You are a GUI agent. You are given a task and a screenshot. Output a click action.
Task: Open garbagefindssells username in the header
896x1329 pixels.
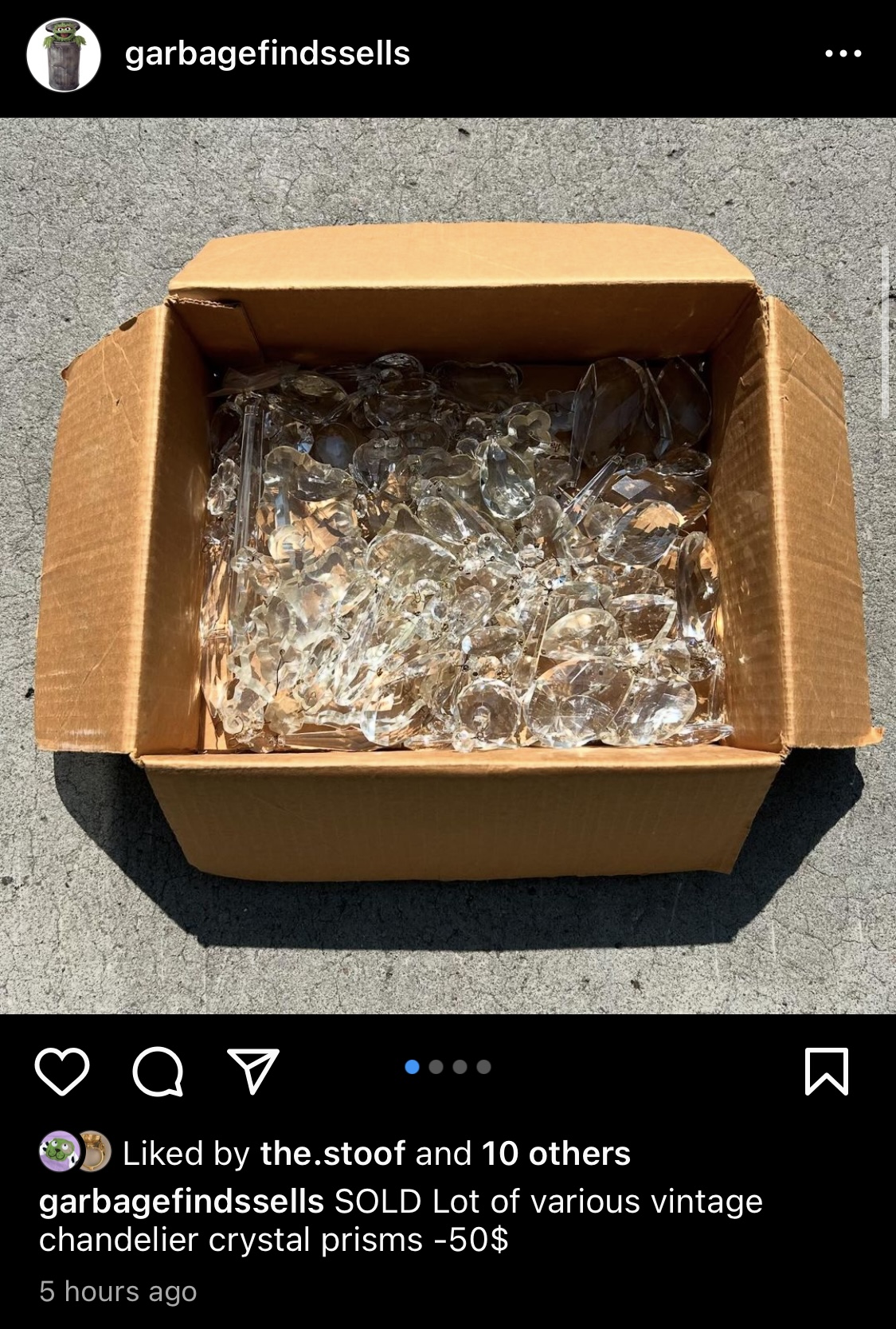(268, 53)
